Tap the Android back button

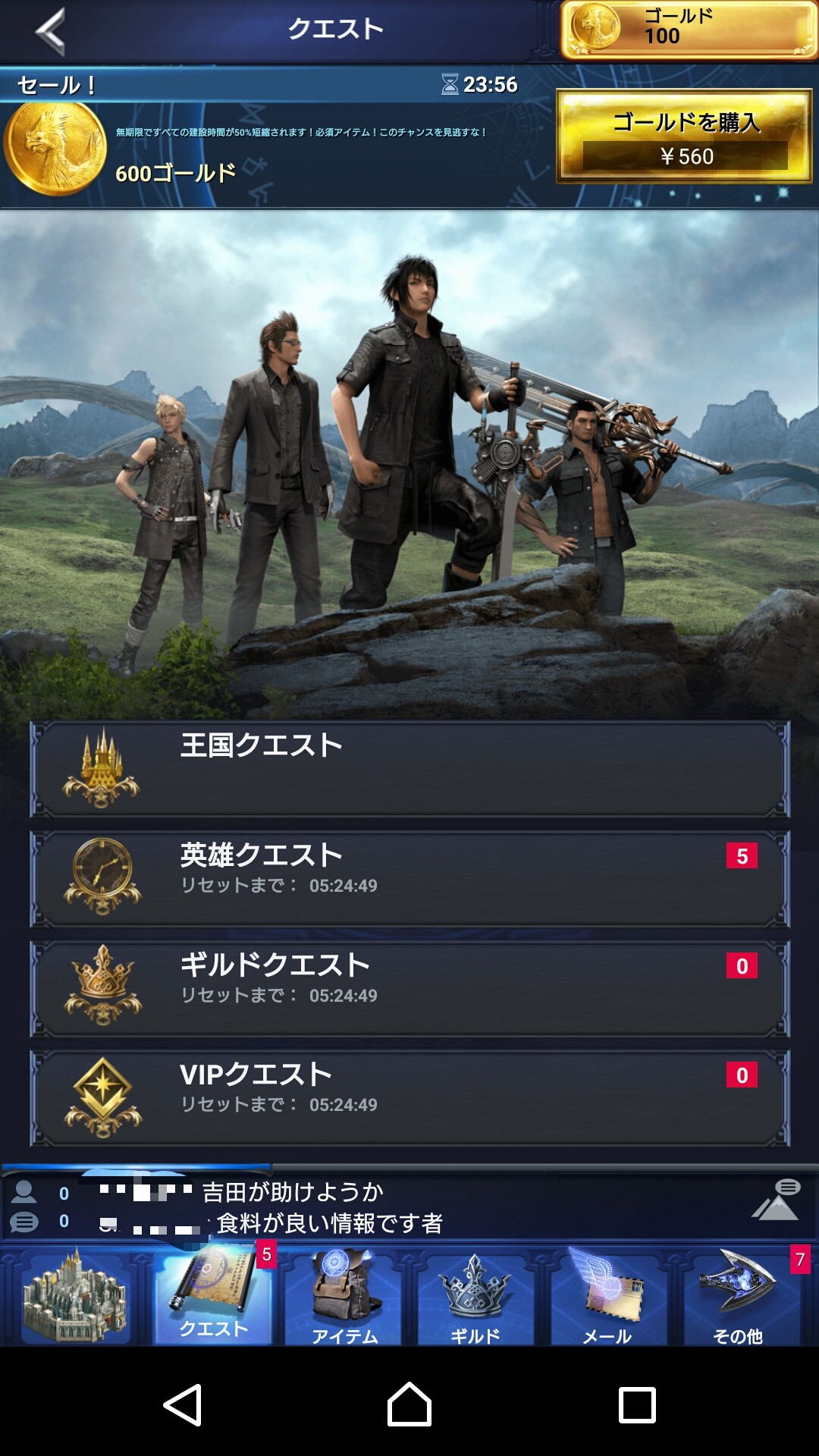pyautogui.click(x=183, y=1404)
